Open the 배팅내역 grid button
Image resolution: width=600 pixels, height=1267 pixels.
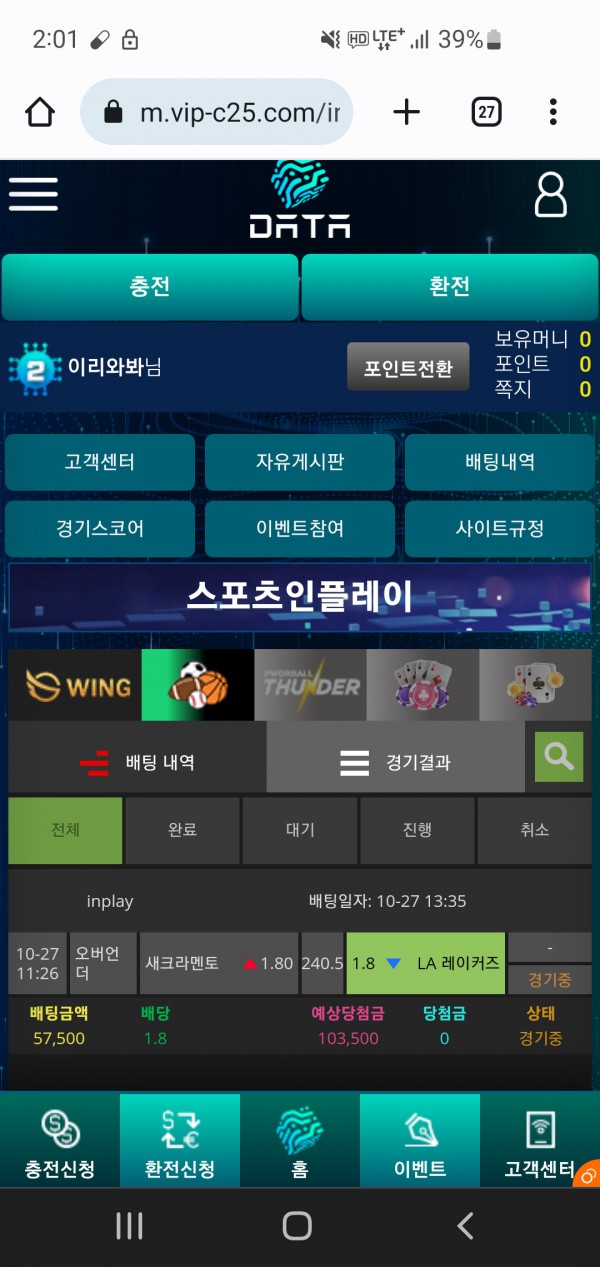pyautogui.click(x=500, y=462)
